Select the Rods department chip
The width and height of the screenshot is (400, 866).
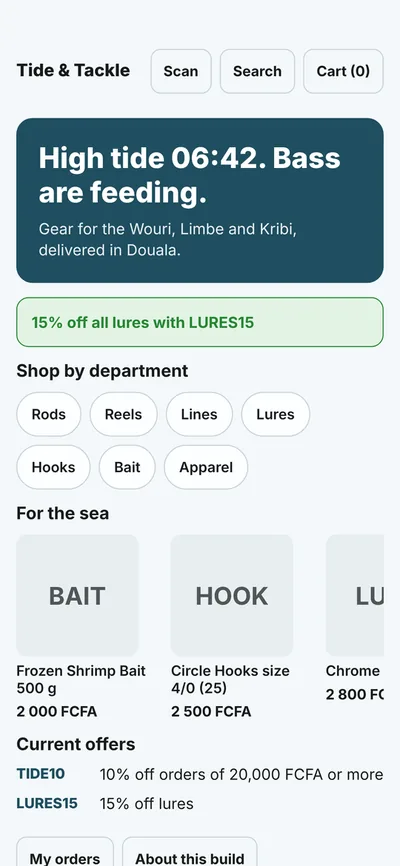(49, 414)
